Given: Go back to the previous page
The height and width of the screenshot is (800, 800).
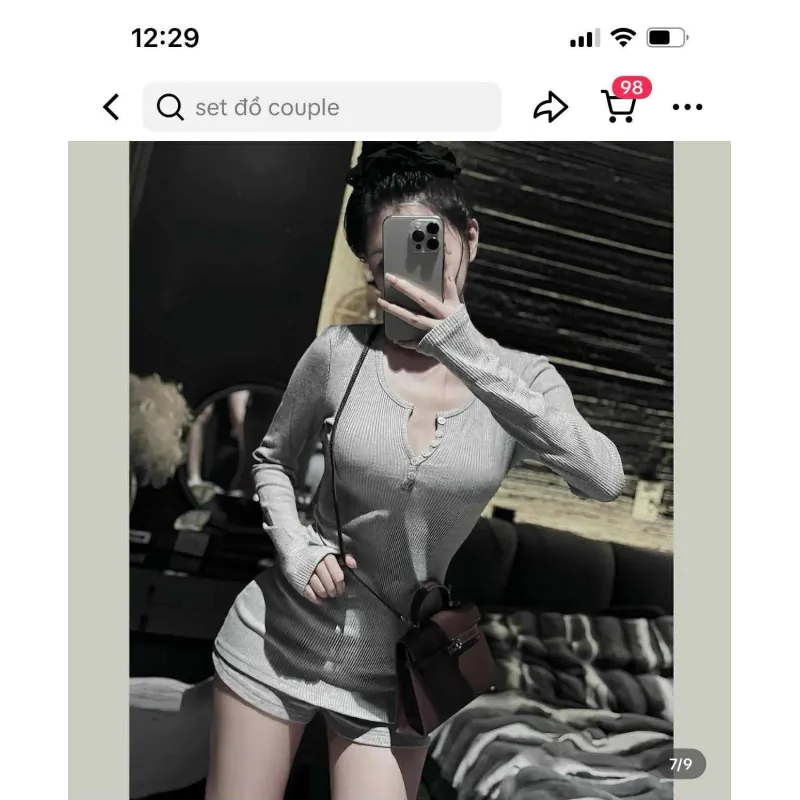Looking at the screenshot, I should click(111, 107).
